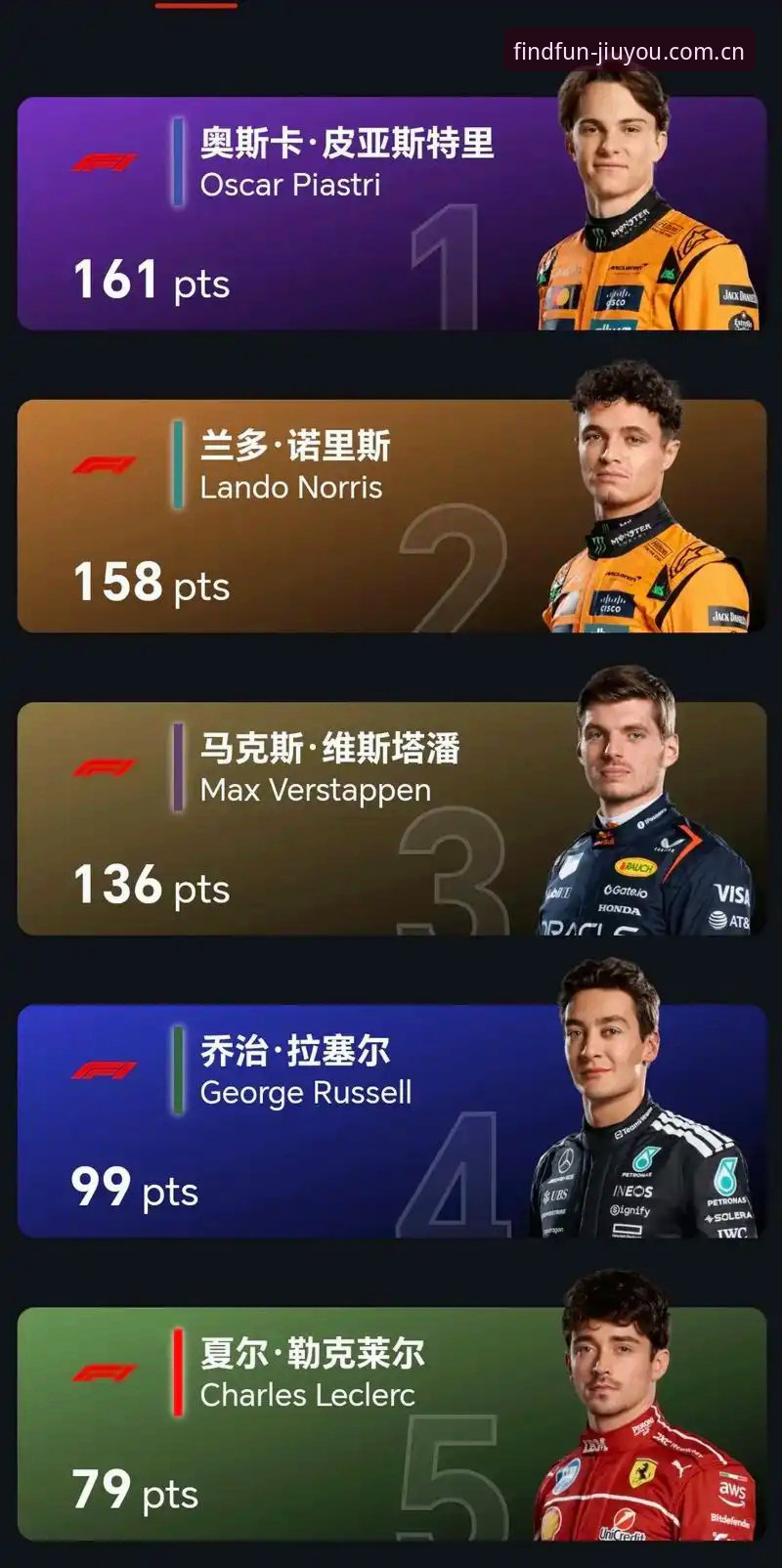
Task: Select the George Russell standings card
Action: (391, 1120)
